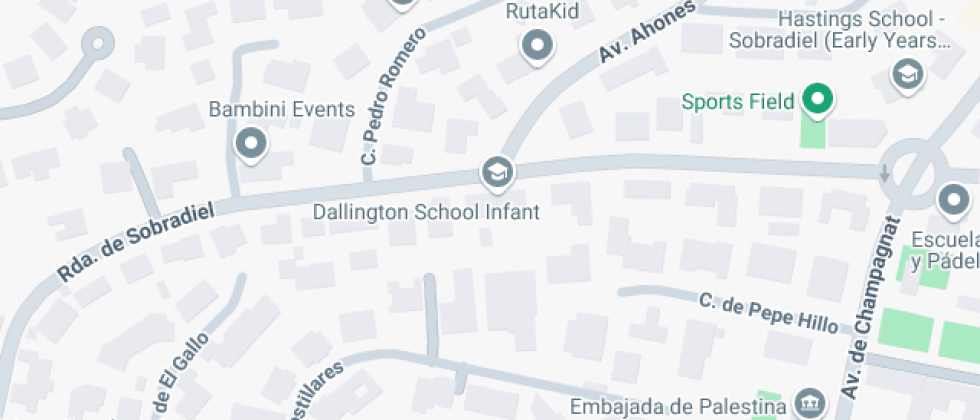Open the Bambini Events map pin
The width and height of the screenshot is (980, 420).
(250, 143)
